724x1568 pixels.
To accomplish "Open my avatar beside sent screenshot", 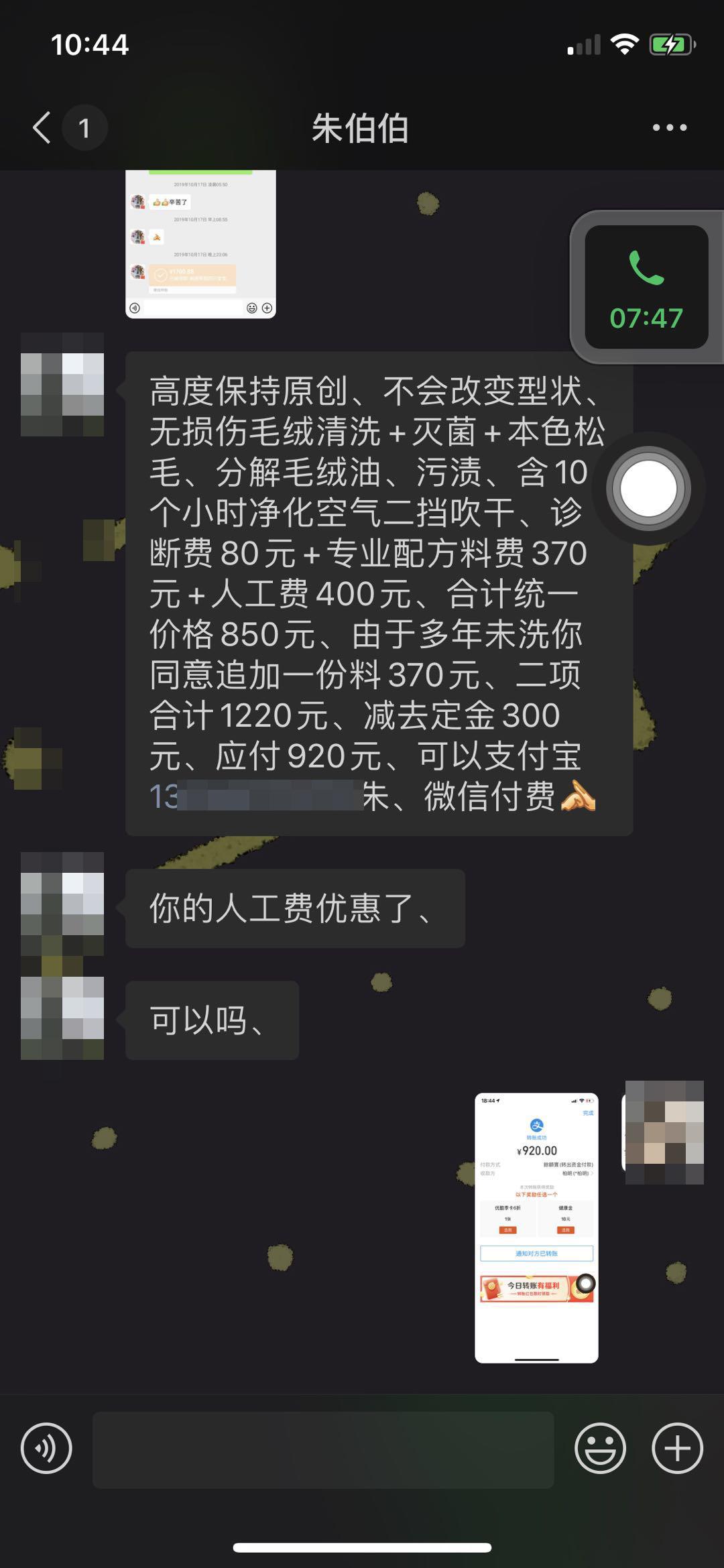I will click(x=664, y=1132).
